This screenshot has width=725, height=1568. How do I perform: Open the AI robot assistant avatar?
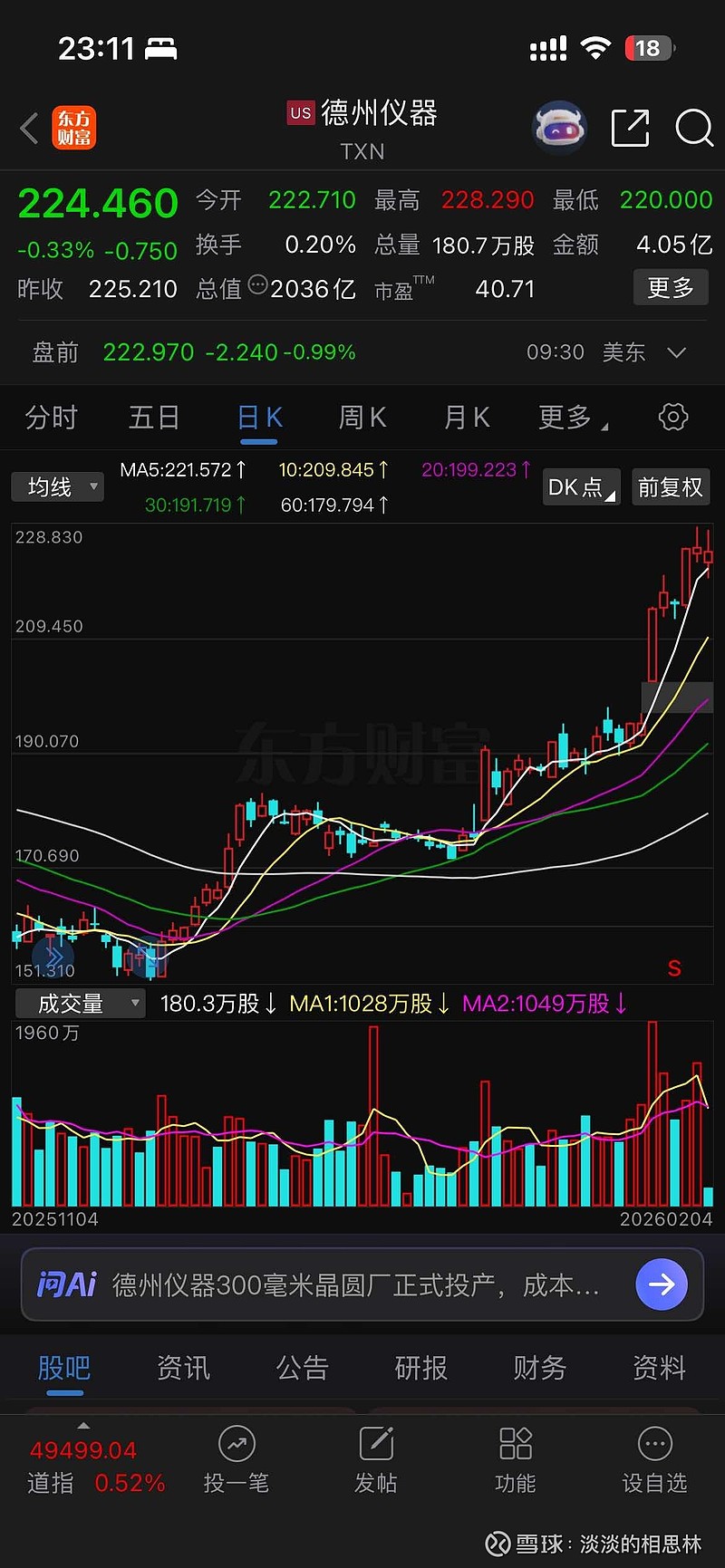(559, 127)
